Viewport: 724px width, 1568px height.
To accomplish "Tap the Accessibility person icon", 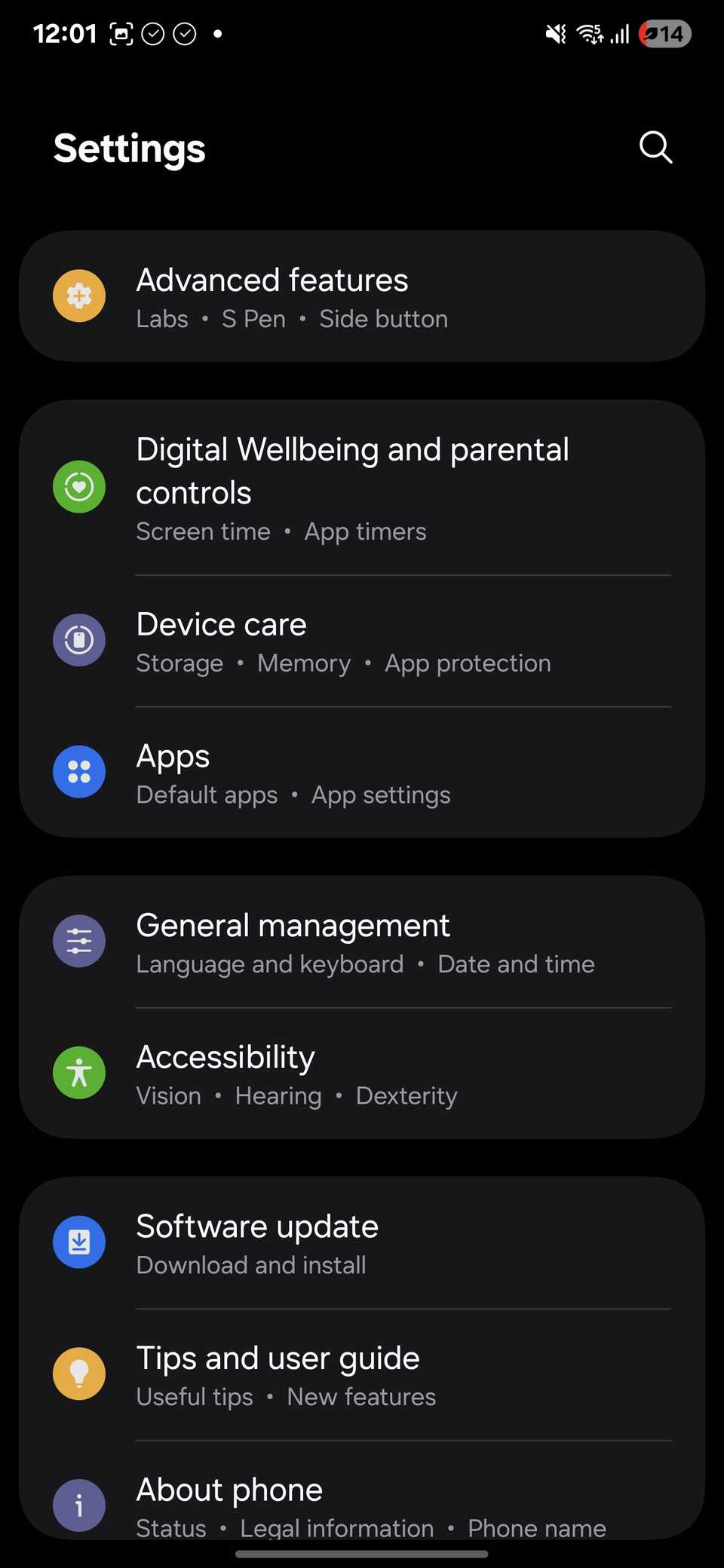I will (x=78, y=1073).
